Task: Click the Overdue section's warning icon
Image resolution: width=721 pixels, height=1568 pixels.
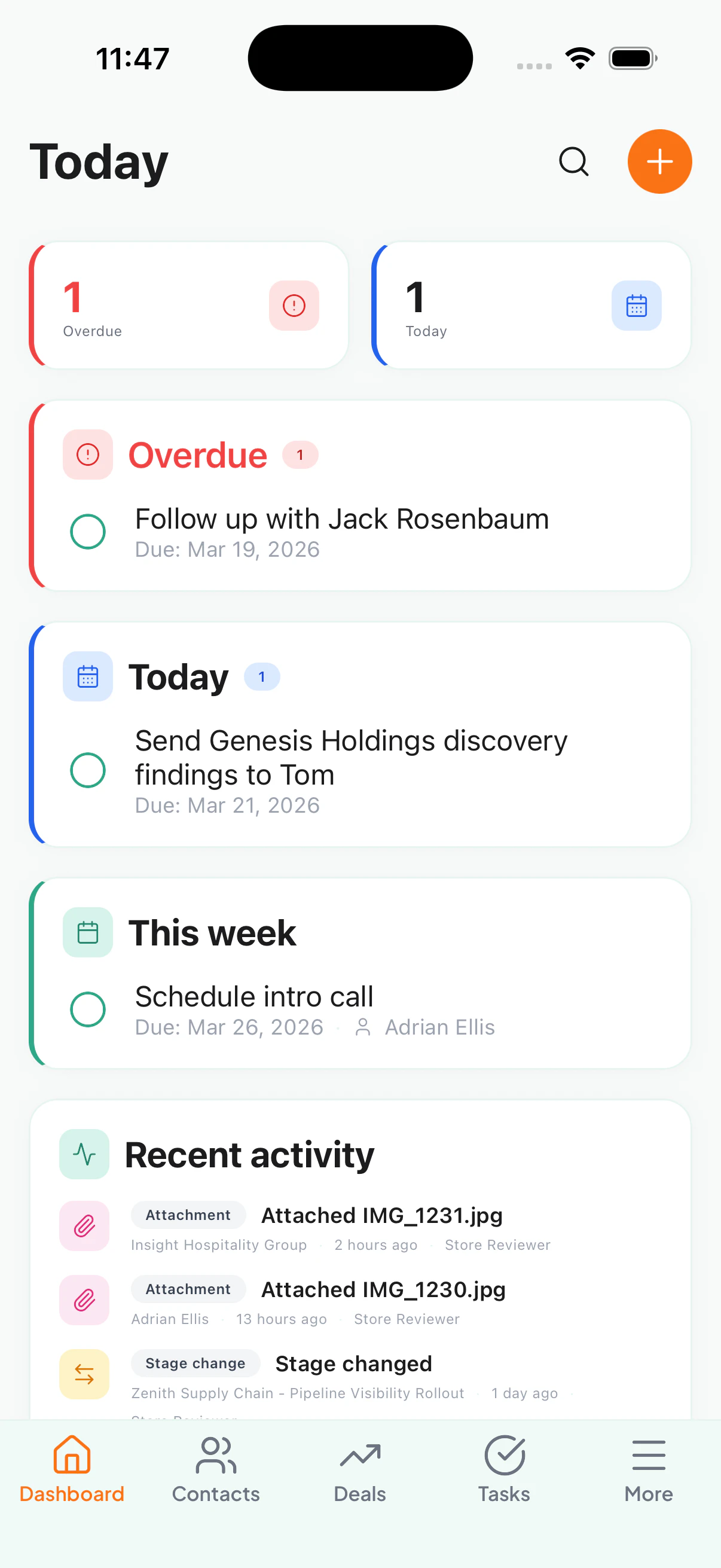Action: tap(87, 454)
